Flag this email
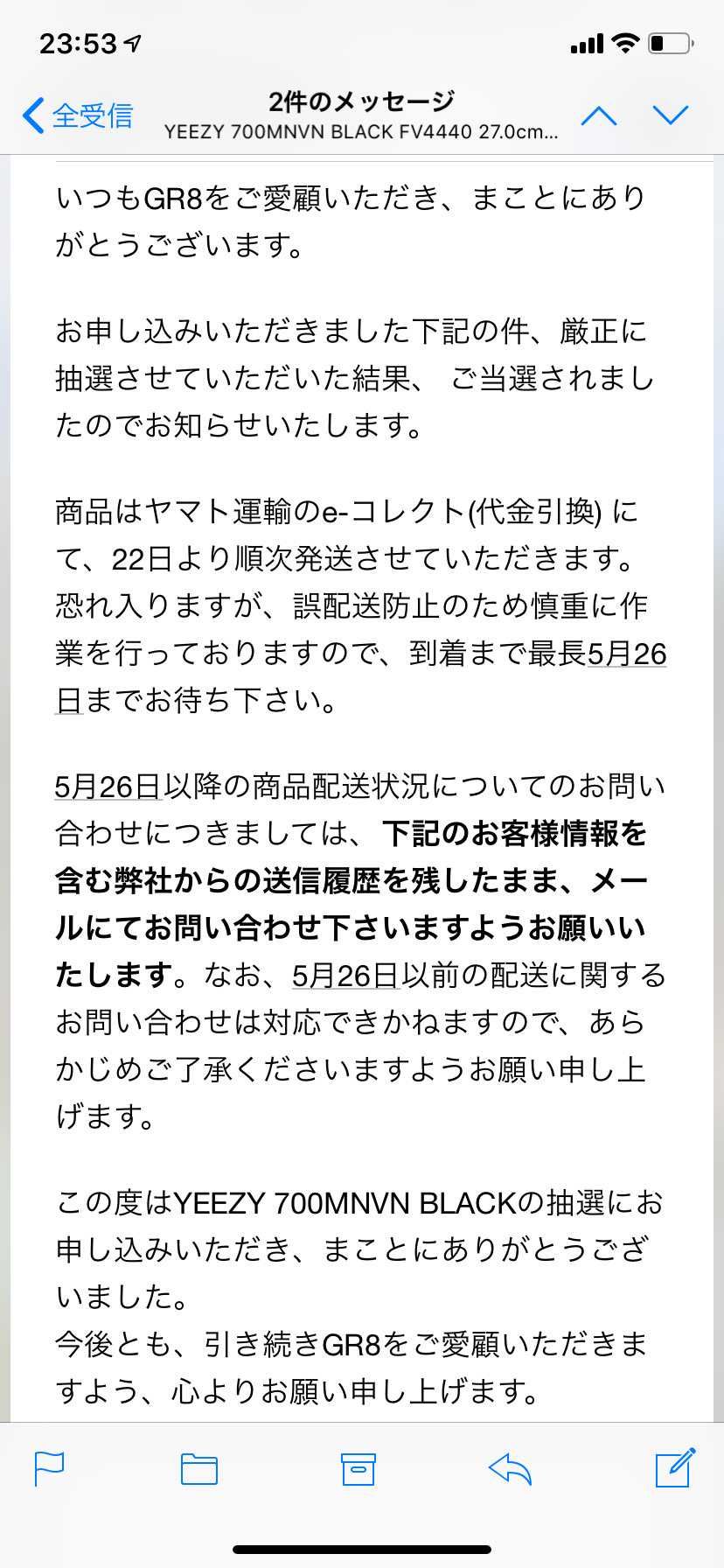 [x=49, y=1468]
